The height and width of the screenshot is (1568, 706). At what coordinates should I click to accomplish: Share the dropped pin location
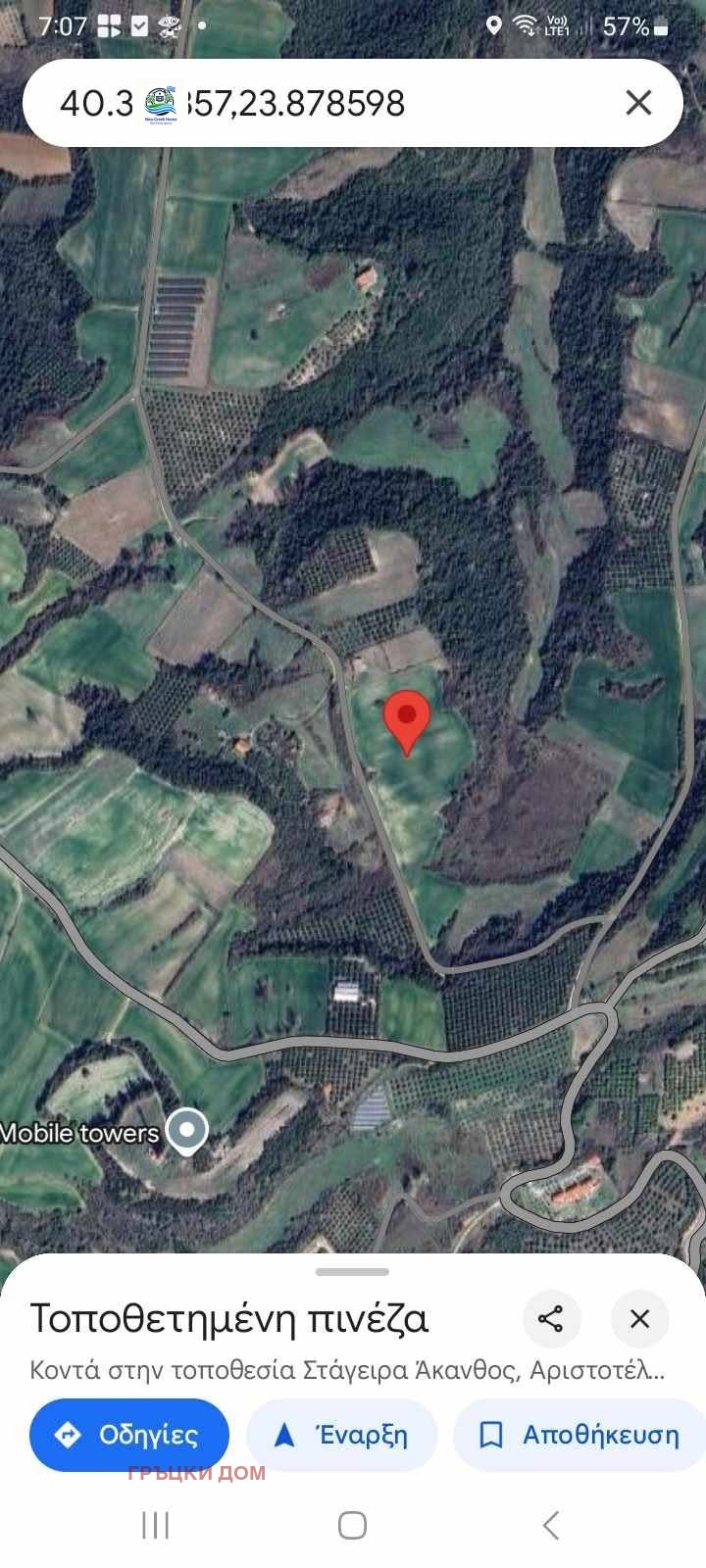[x=551, y=1319]
